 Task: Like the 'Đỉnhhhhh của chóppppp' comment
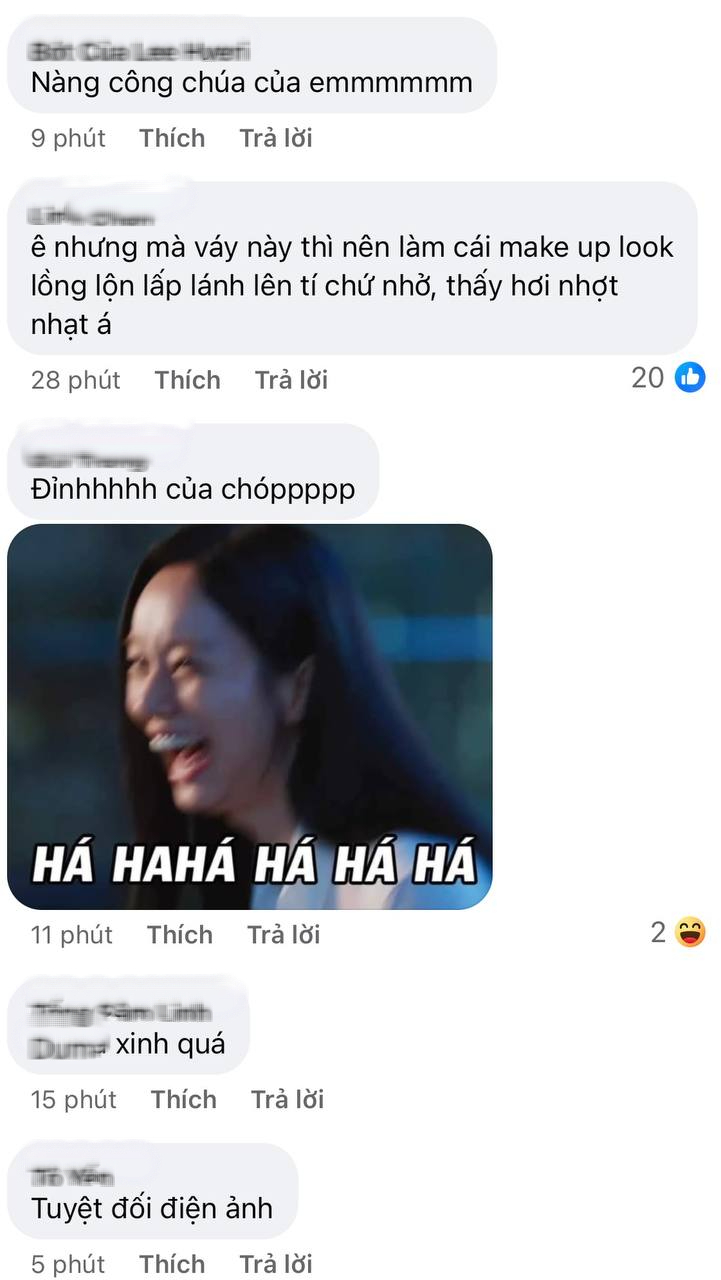tap(180, 935)
